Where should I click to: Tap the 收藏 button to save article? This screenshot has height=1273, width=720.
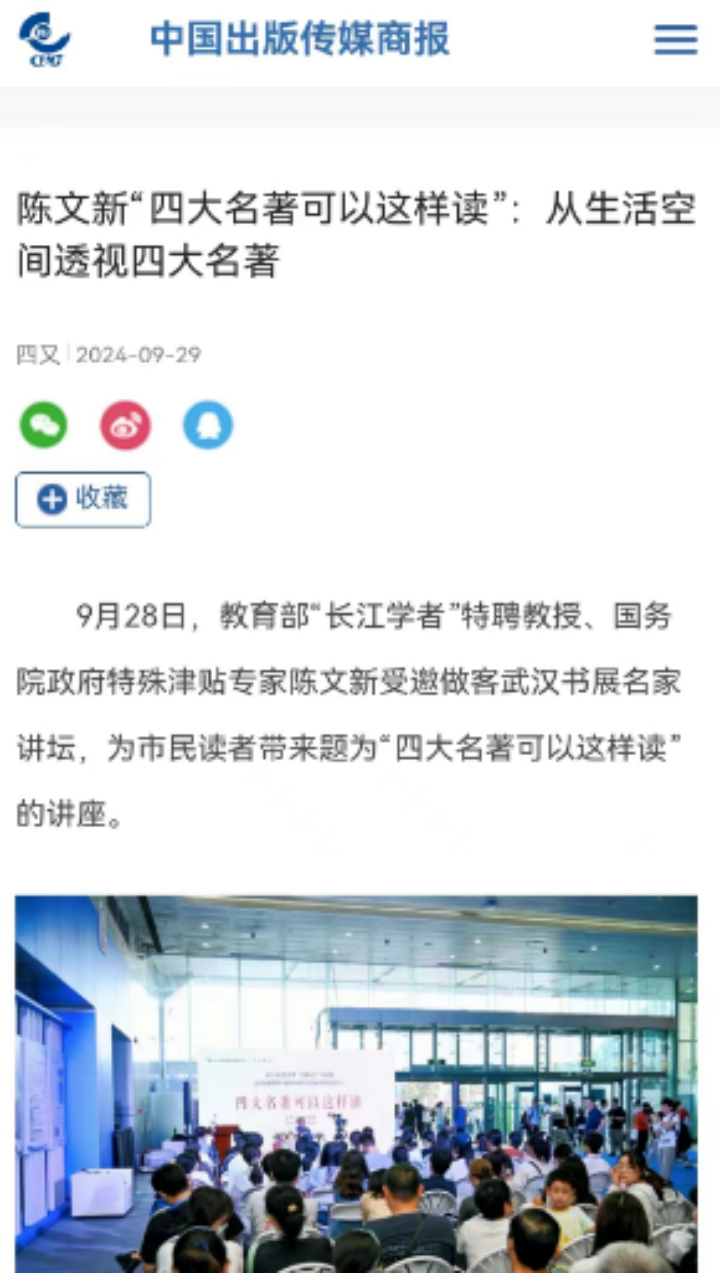[83, 499]
